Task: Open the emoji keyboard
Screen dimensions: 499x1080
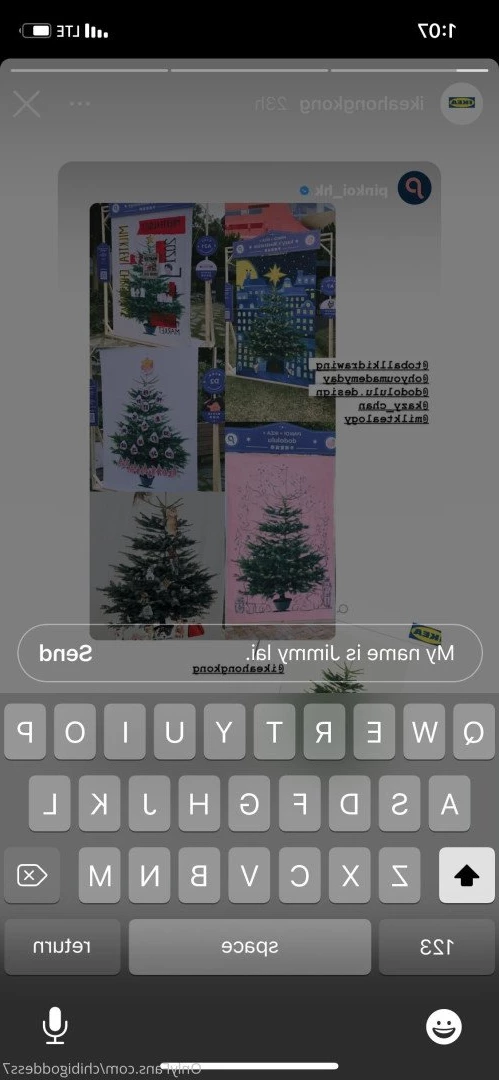Action: tap(444, 1026)
